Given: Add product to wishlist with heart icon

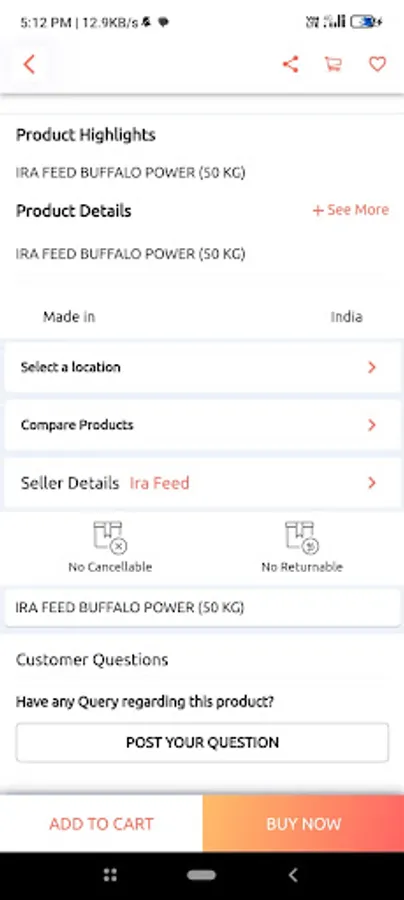Looking at the screenshot, I should click(377, 64).
